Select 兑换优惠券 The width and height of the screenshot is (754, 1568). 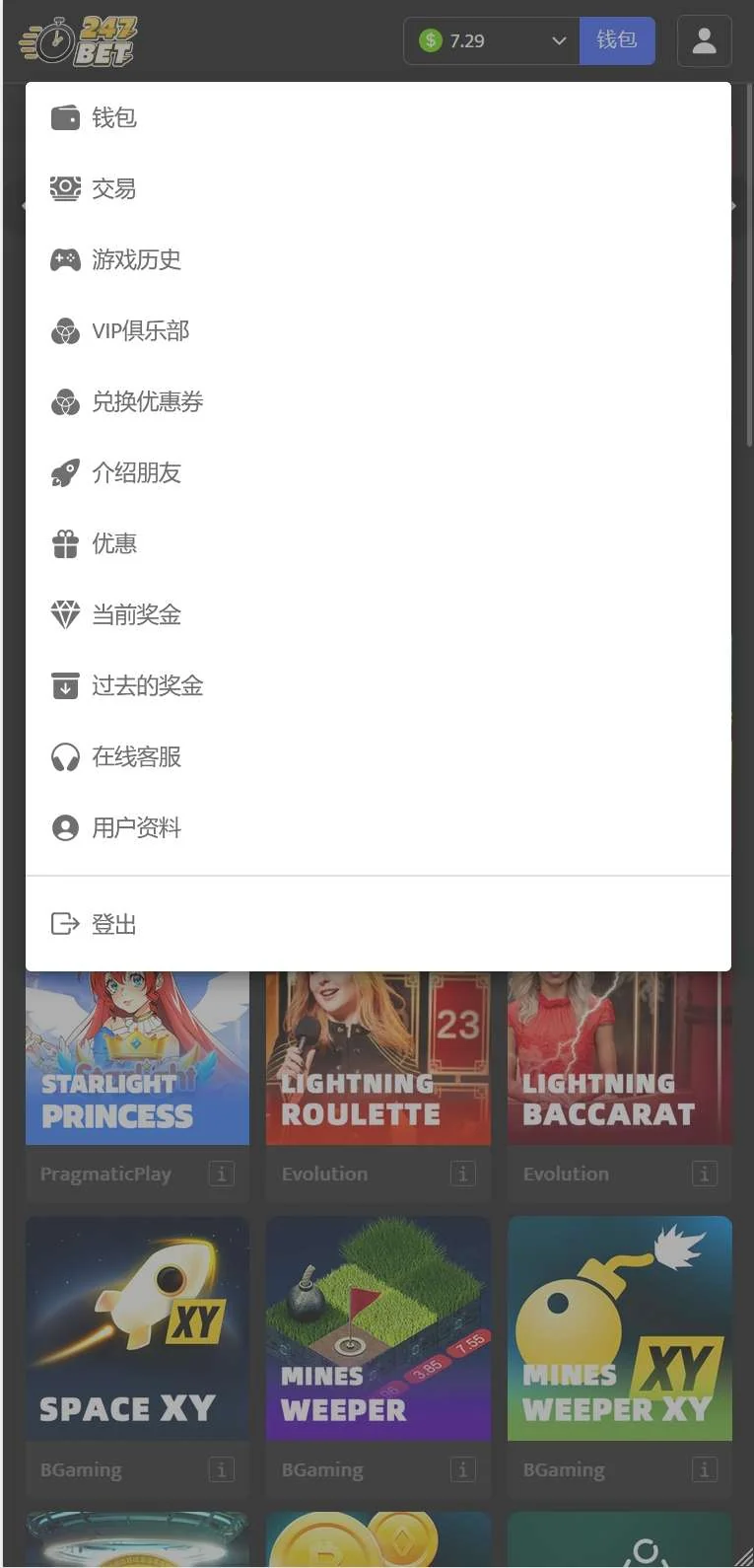[x=147, y=402]
